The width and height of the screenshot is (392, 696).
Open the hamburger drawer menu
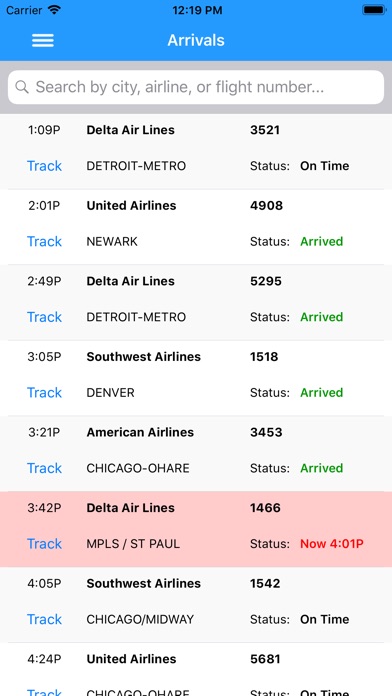[43, 40]
